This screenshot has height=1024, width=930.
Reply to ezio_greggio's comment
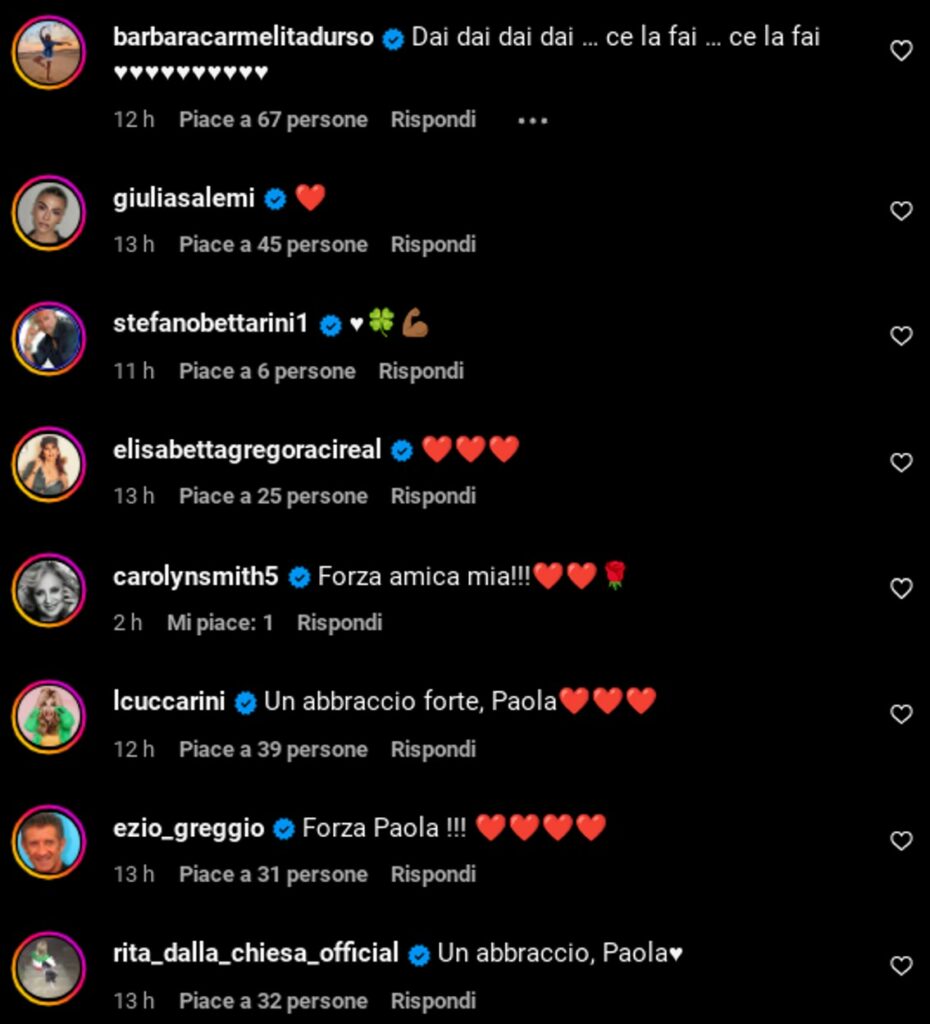click(x=433, y=874)
